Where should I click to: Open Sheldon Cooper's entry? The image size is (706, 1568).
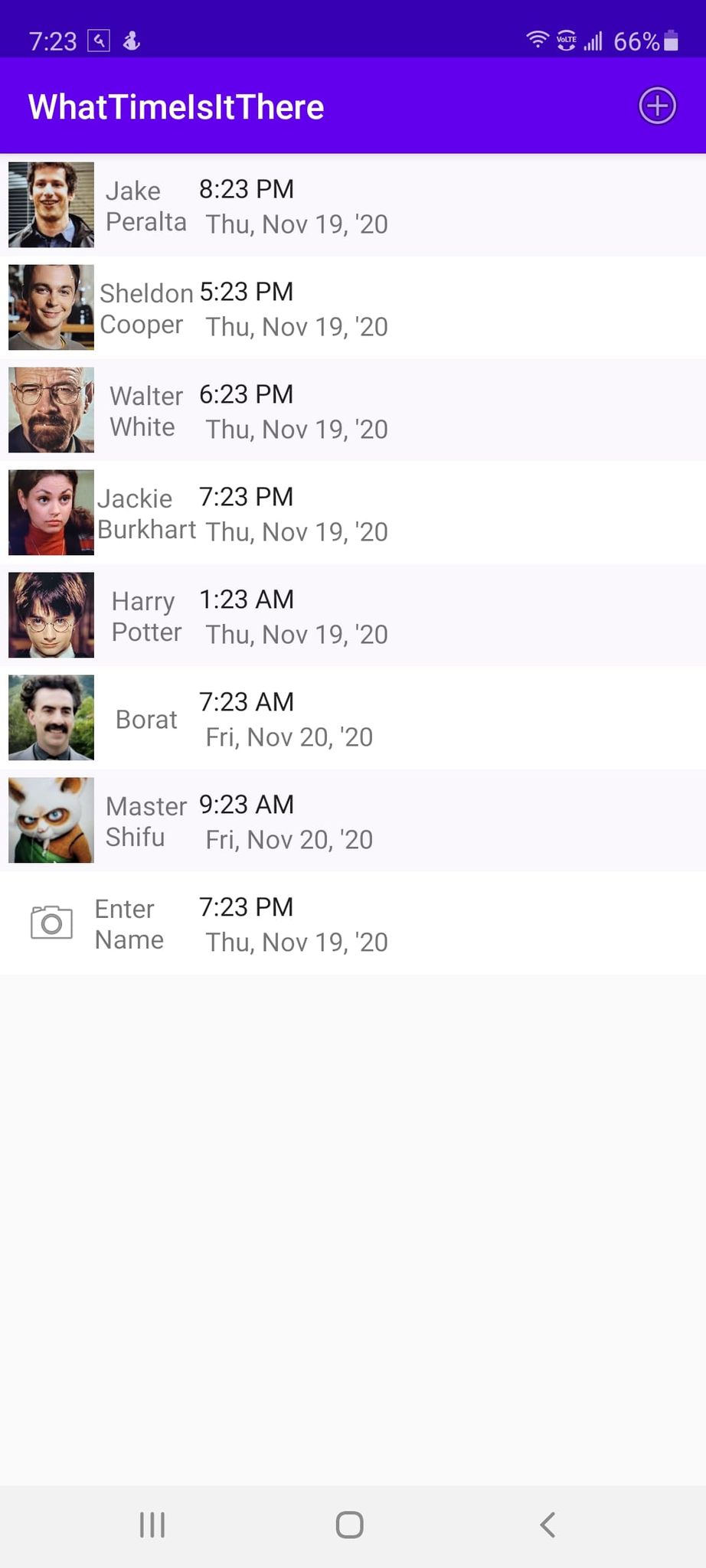352,308
